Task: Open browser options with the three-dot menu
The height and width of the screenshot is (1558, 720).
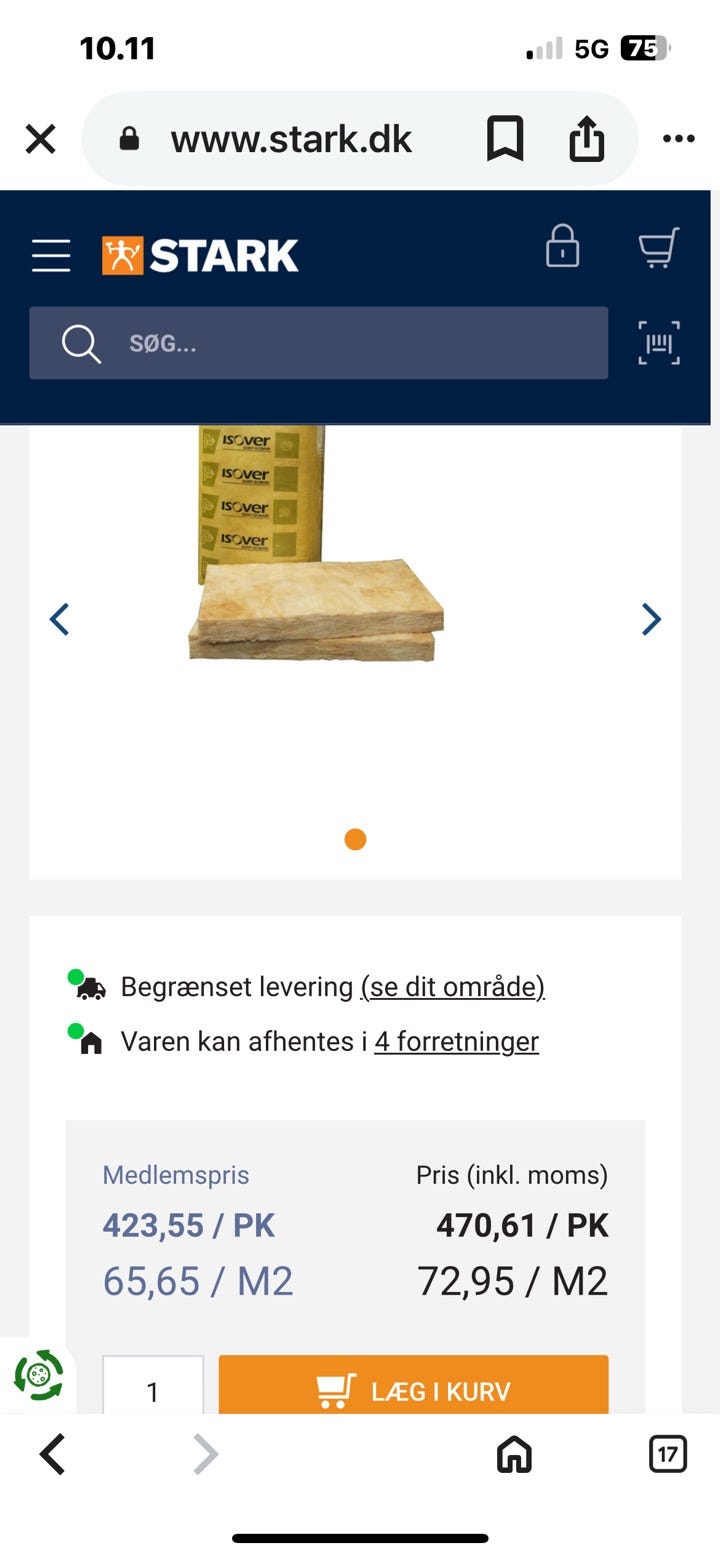Action: pos(678,139)
